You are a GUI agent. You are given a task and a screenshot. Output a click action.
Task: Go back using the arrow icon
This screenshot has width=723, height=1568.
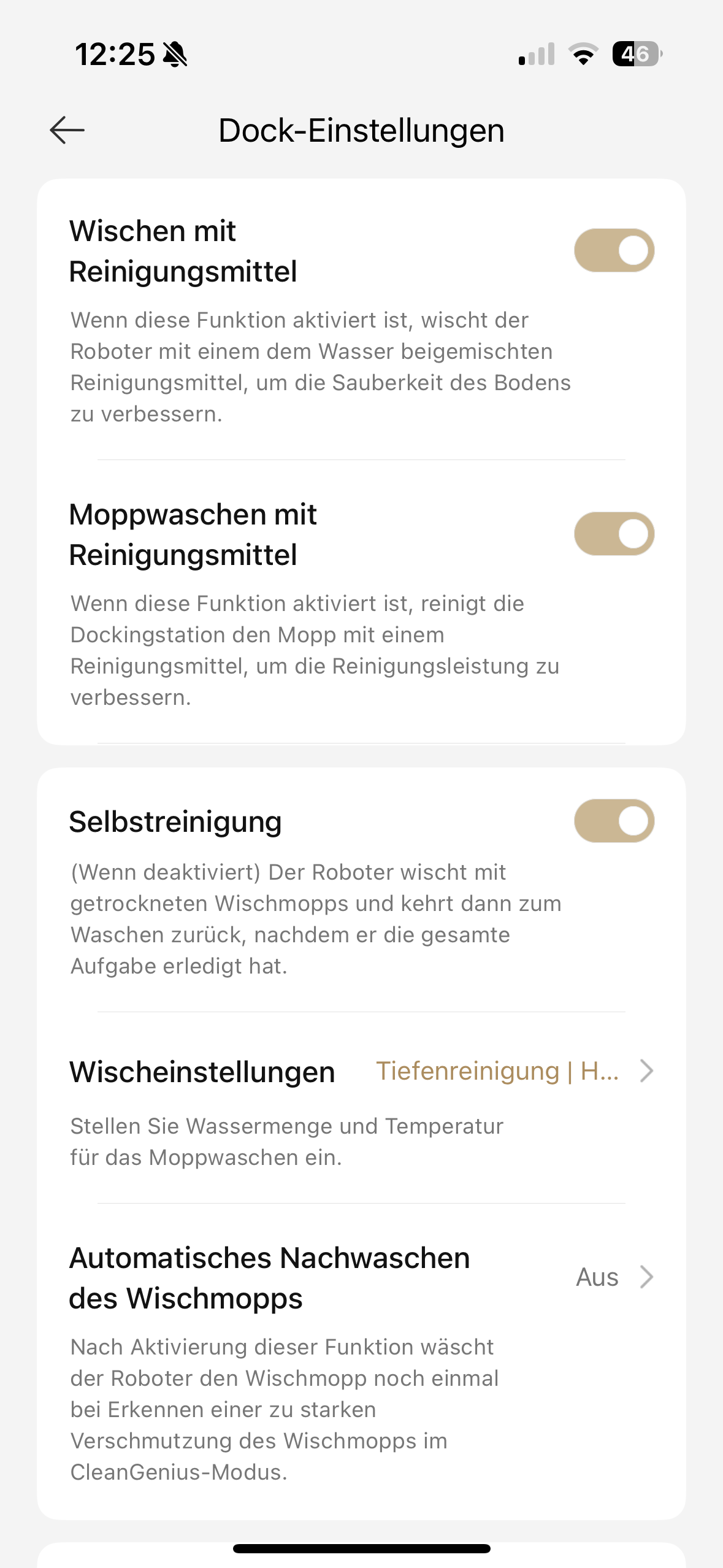click(67, 130)
